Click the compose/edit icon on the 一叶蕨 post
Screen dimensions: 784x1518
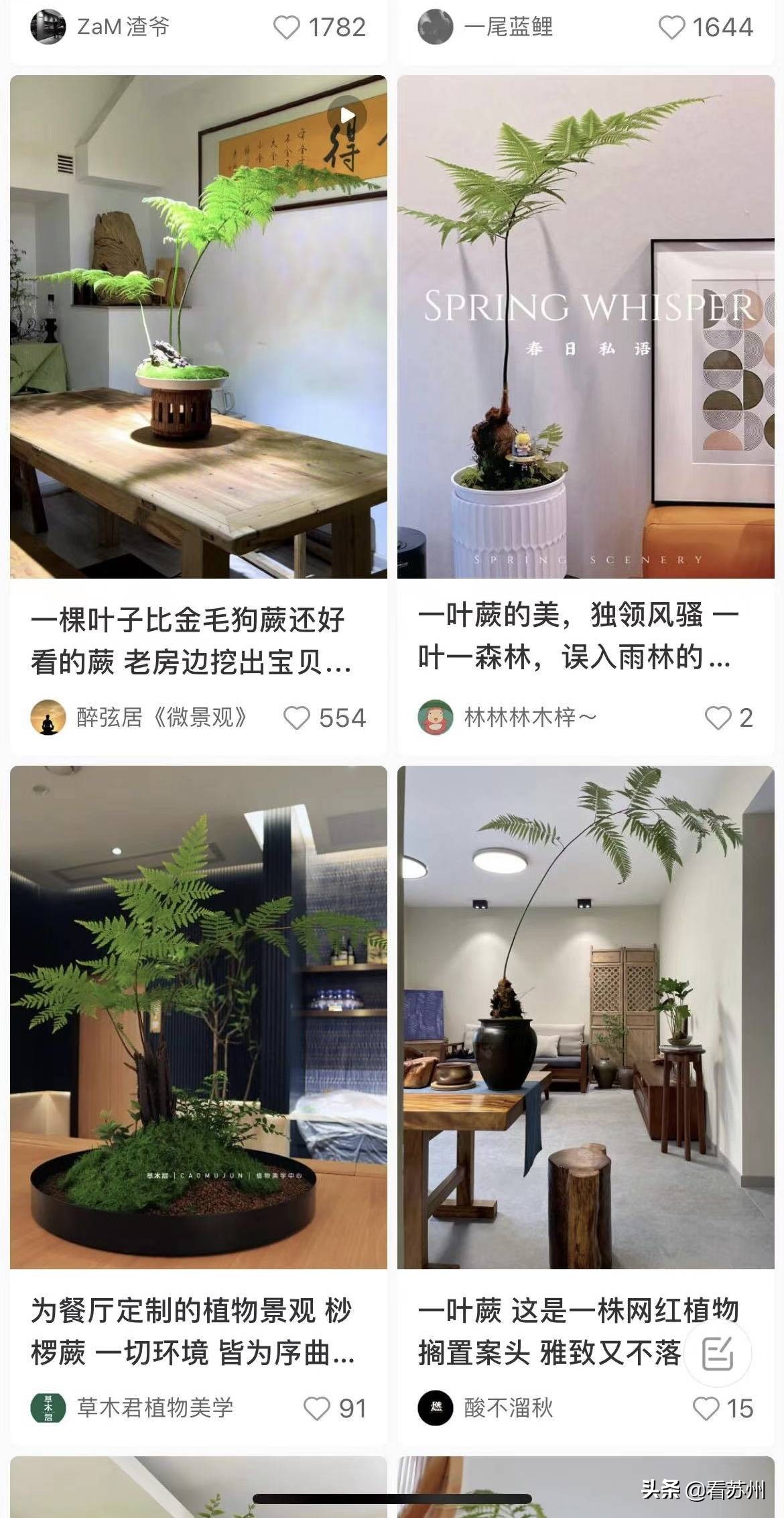pos(719,1354)
